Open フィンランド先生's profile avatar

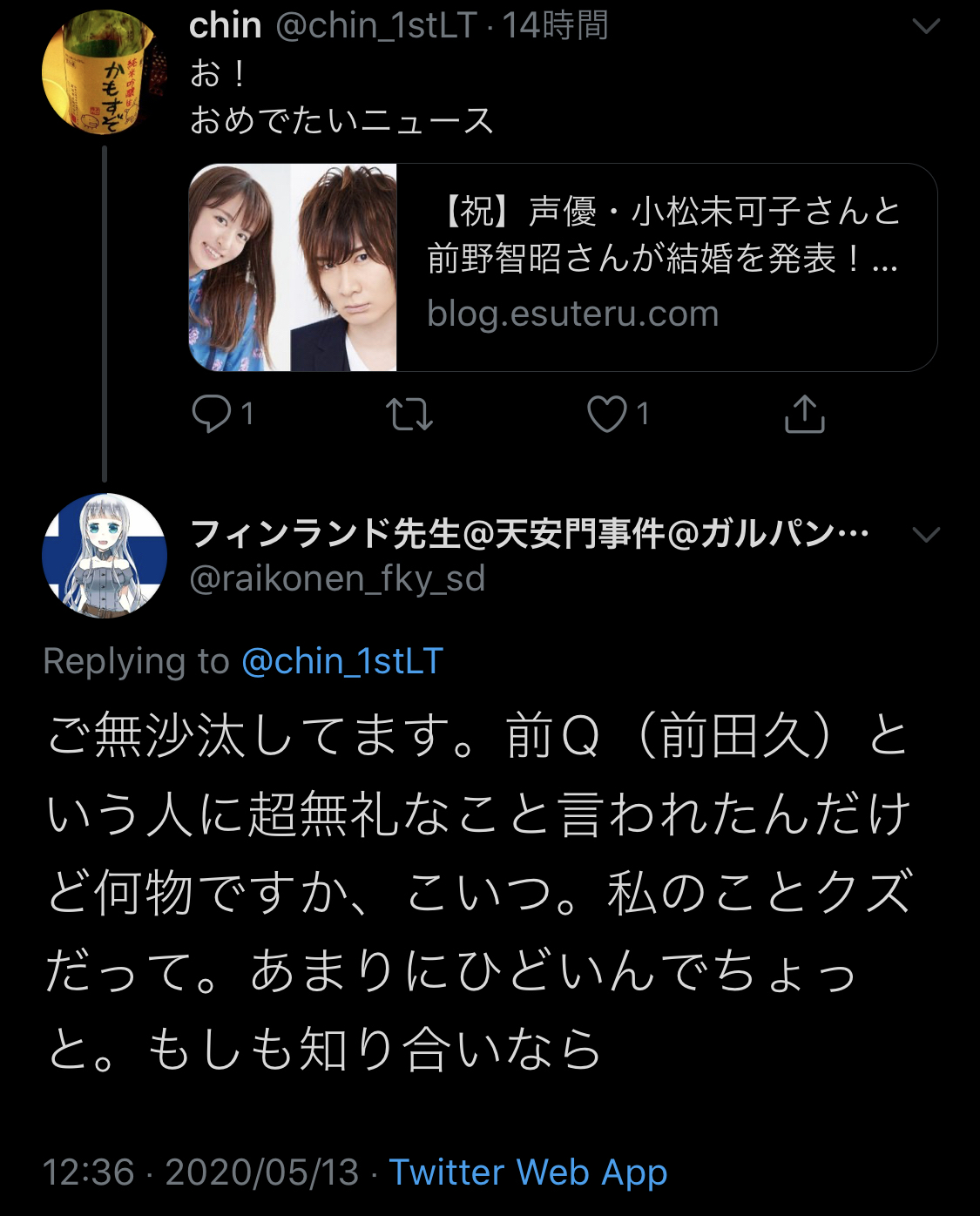pyautogui.click(x=105, y=556)
